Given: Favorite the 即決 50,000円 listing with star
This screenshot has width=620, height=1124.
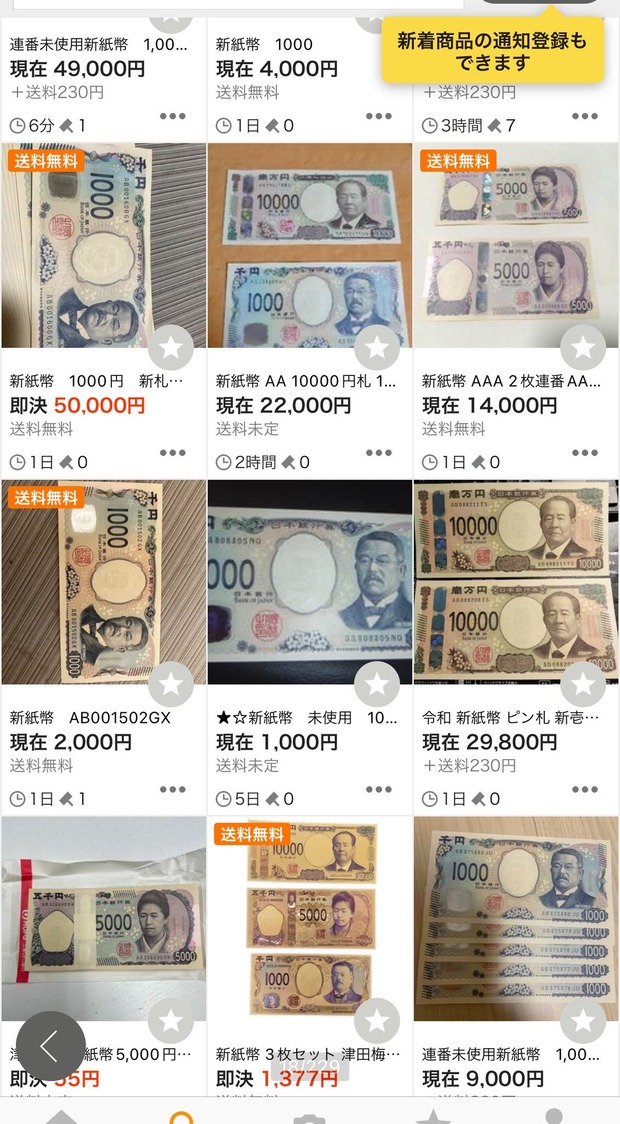Looking at the screenshot, I should tap(171, 348).
